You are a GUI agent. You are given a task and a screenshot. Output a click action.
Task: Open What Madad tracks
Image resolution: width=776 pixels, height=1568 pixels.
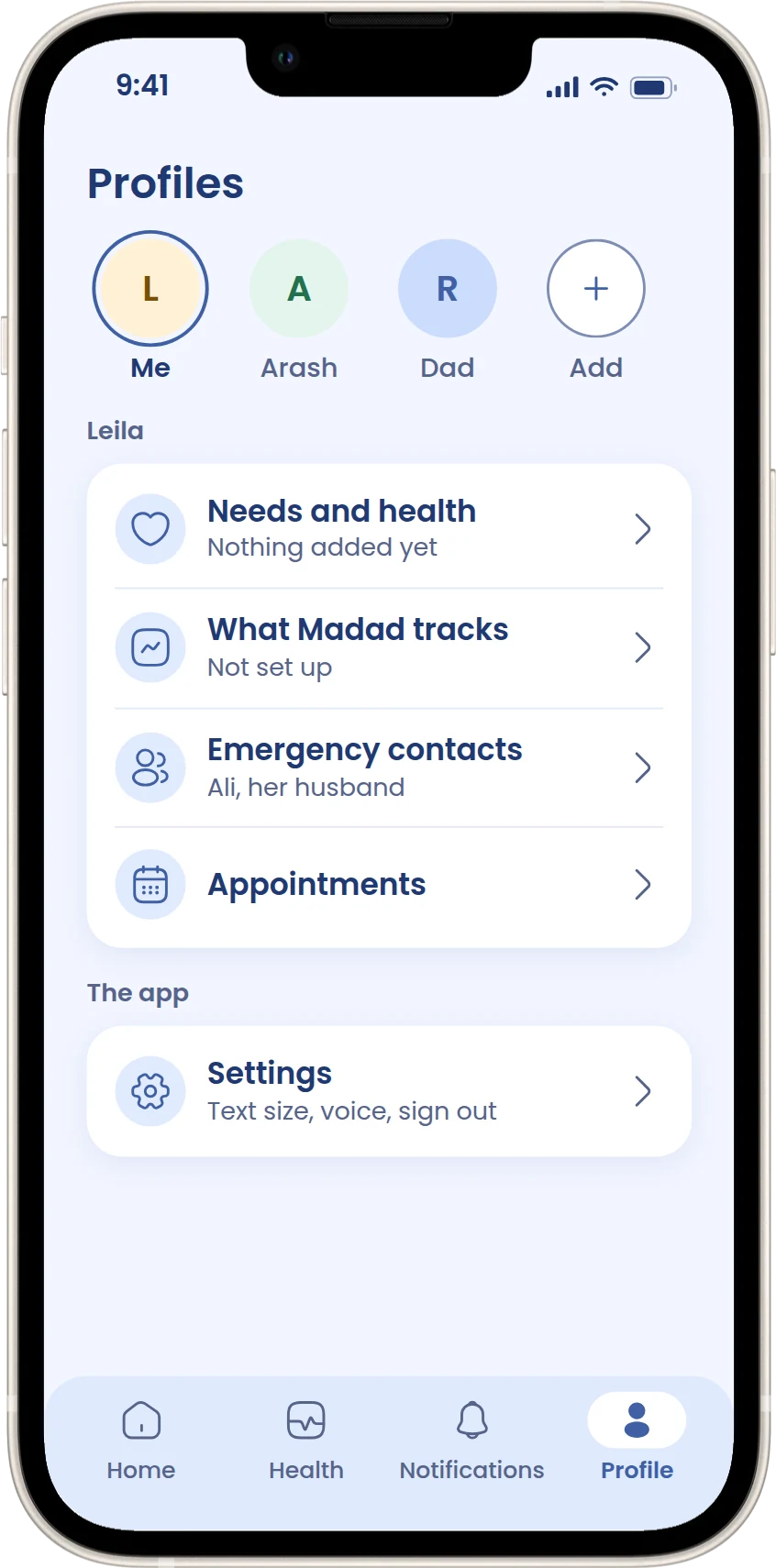[389, 648]
